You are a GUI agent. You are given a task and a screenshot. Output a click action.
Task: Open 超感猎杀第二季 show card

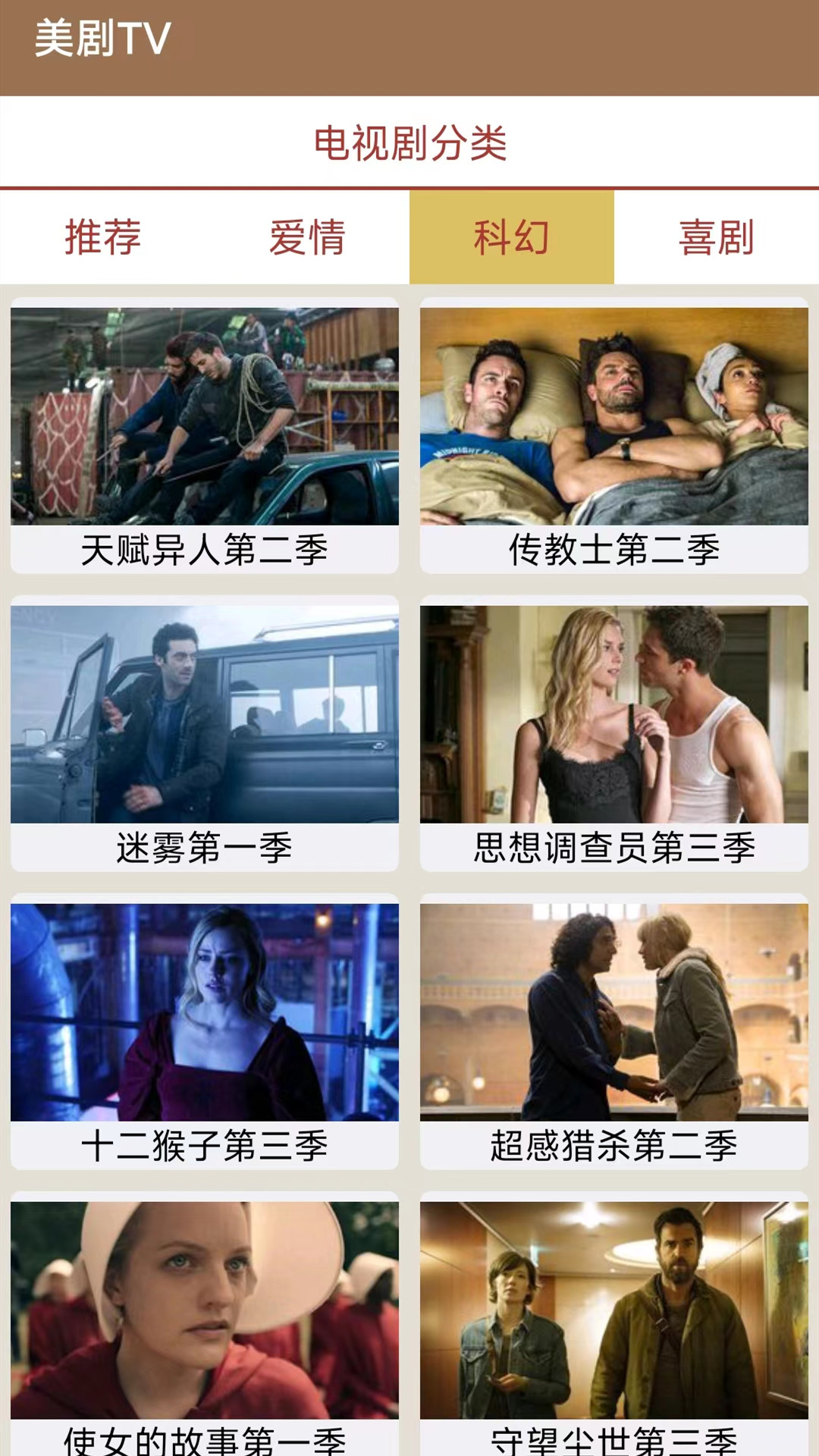pos(614,1031)
